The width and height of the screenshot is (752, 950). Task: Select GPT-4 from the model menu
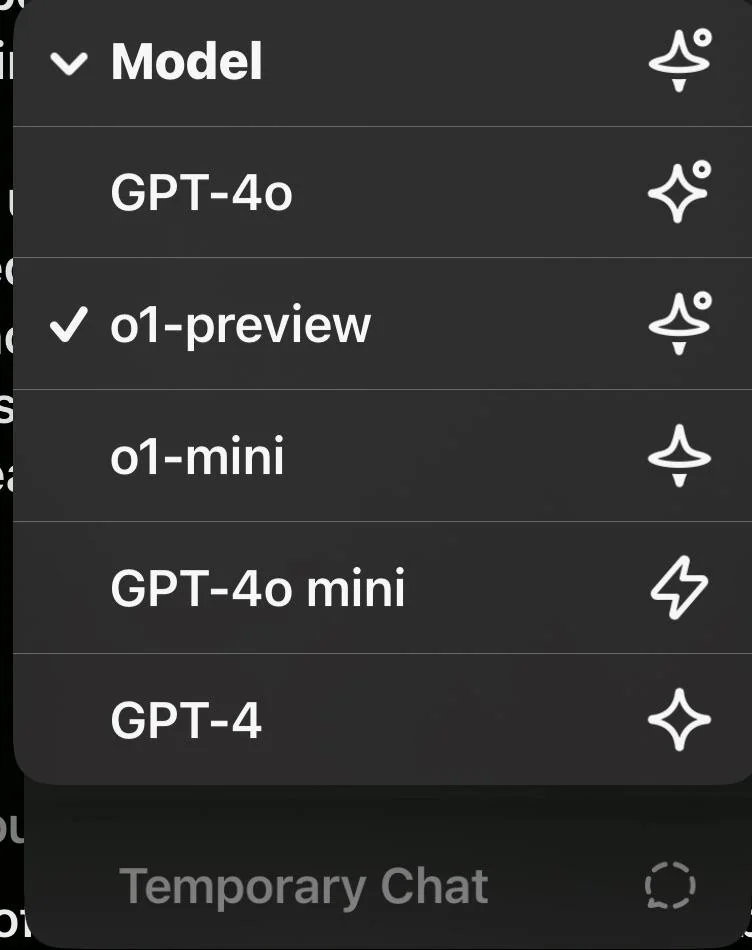tap(186, 718)
